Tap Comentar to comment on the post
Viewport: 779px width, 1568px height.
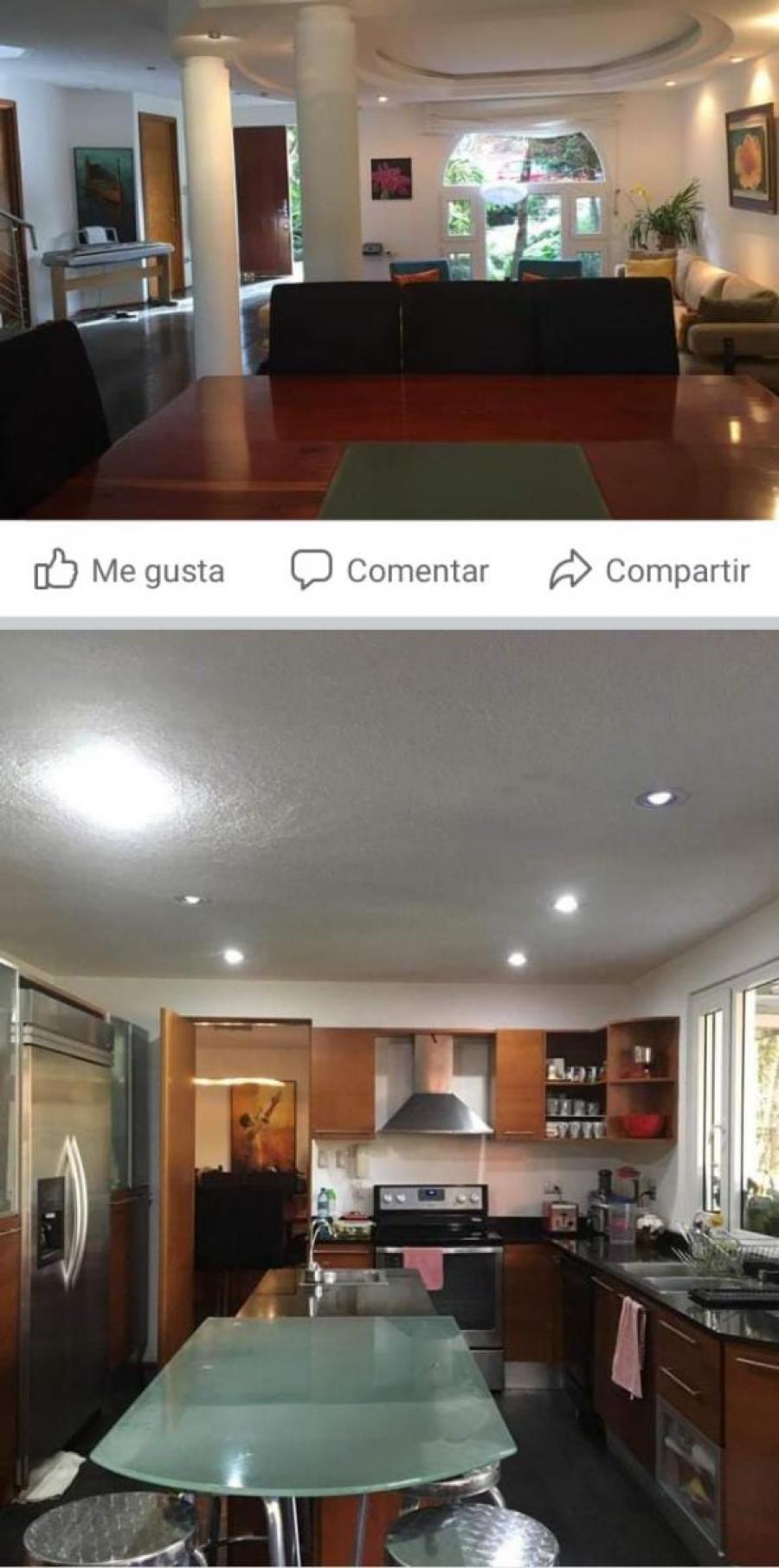click(x=389, y=570)
